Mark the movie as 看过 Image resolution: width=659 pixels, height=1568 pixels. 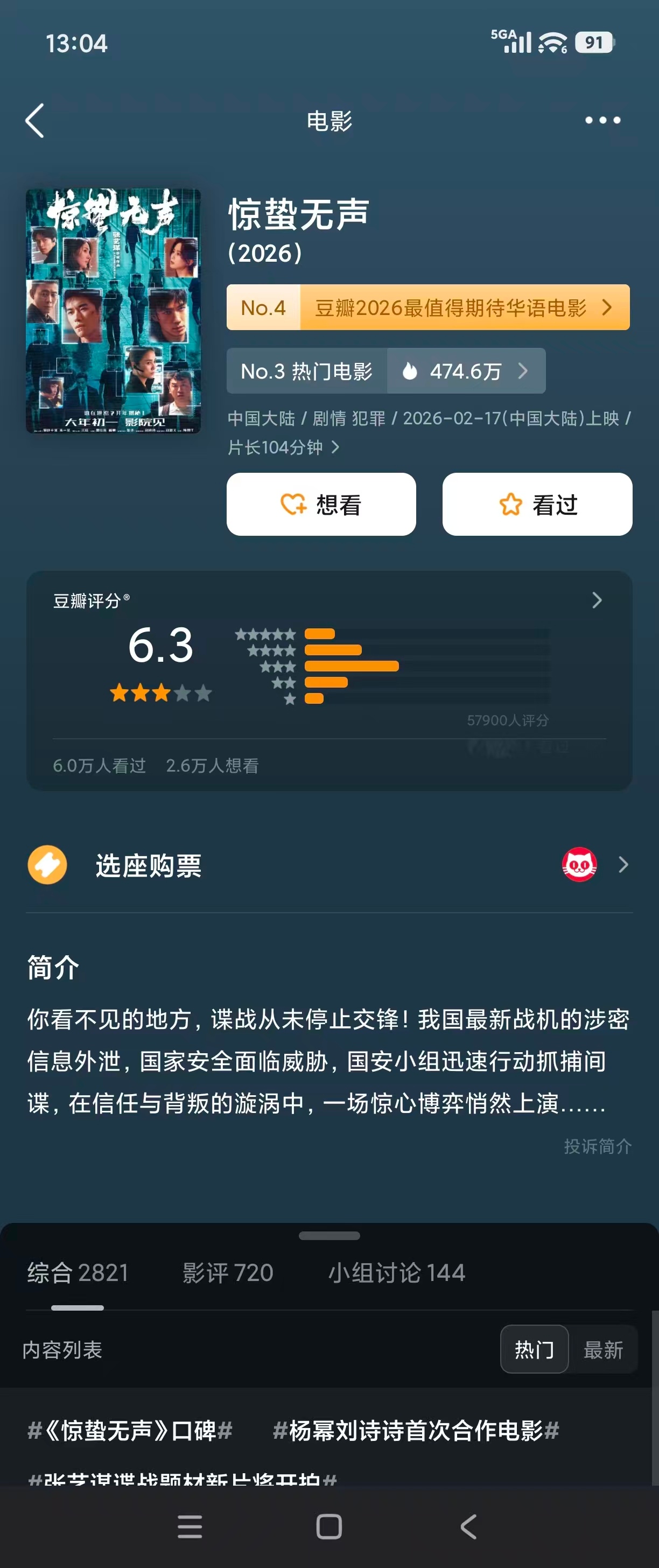tap(536, 504)
